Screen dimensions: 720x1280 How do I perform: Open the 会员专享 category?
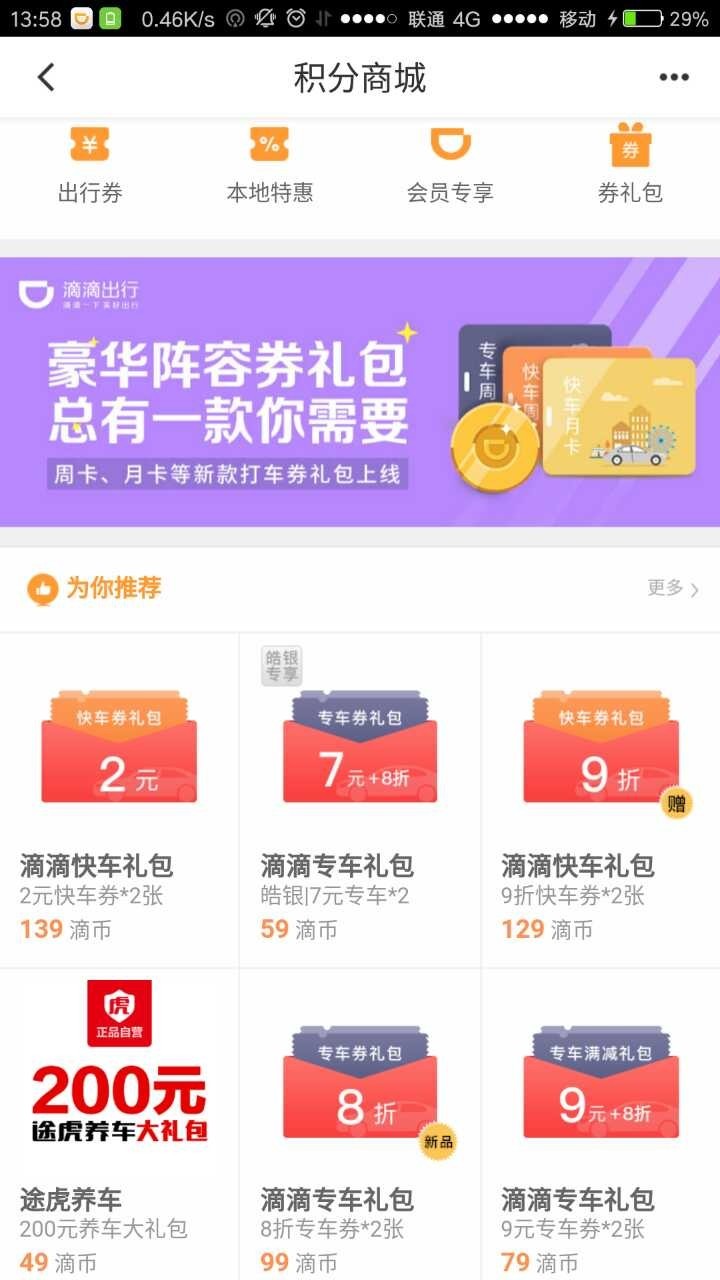450,165
